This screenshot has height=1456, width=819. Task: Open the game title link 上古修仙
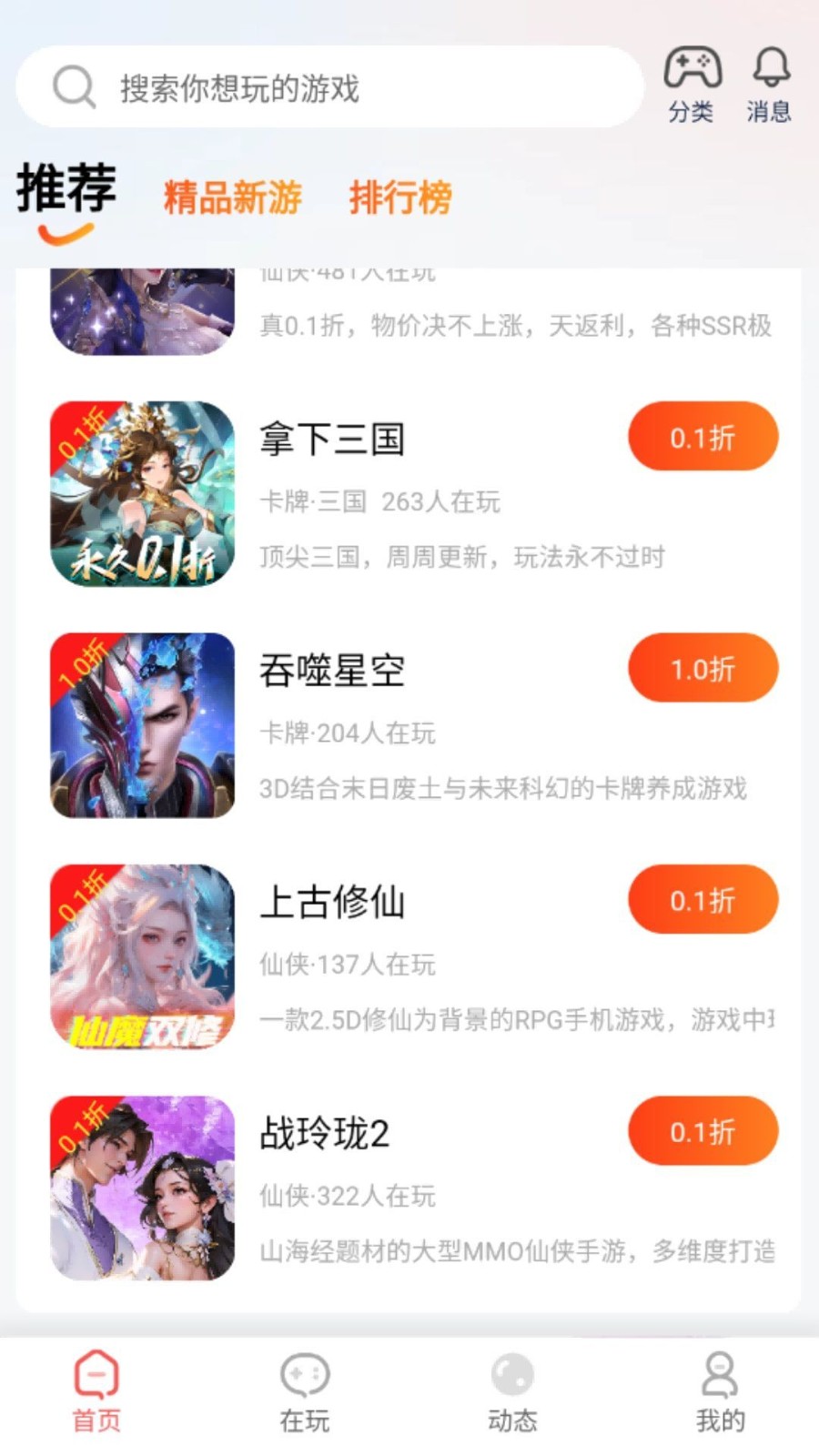pos(332,902)
